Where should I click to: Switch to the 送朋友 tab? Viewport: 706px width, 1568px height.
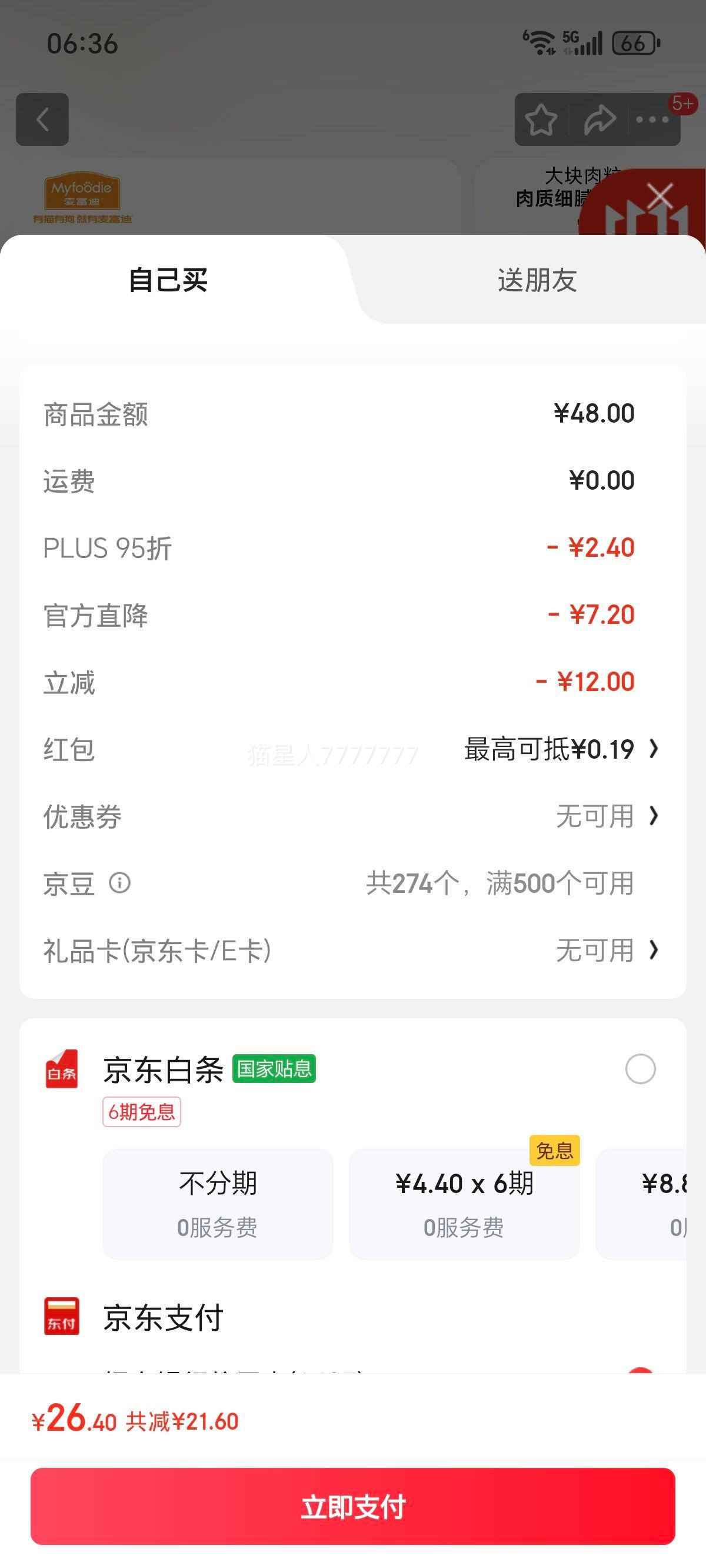click(x=537, y=280)
